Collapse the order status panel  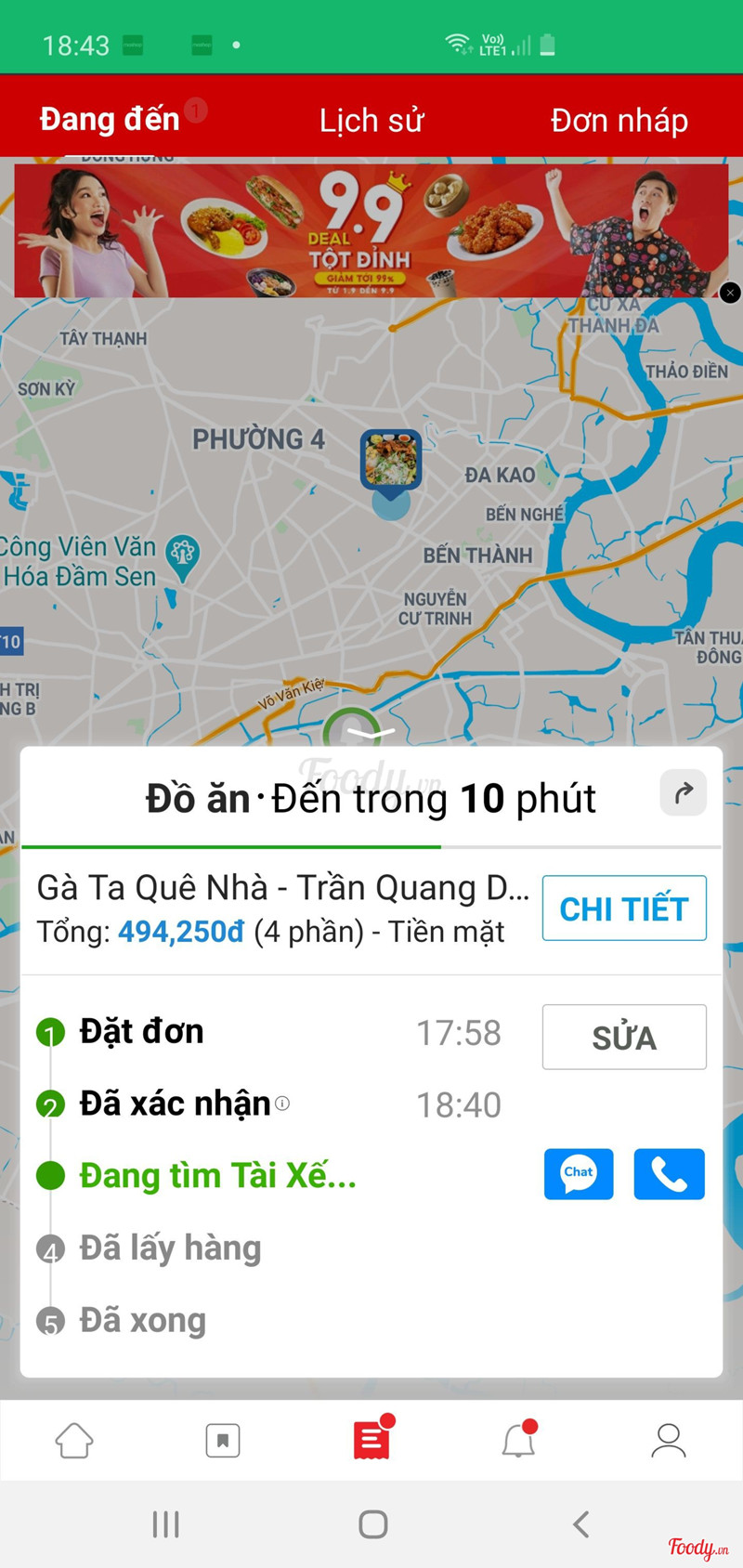[x=371, y=734]
